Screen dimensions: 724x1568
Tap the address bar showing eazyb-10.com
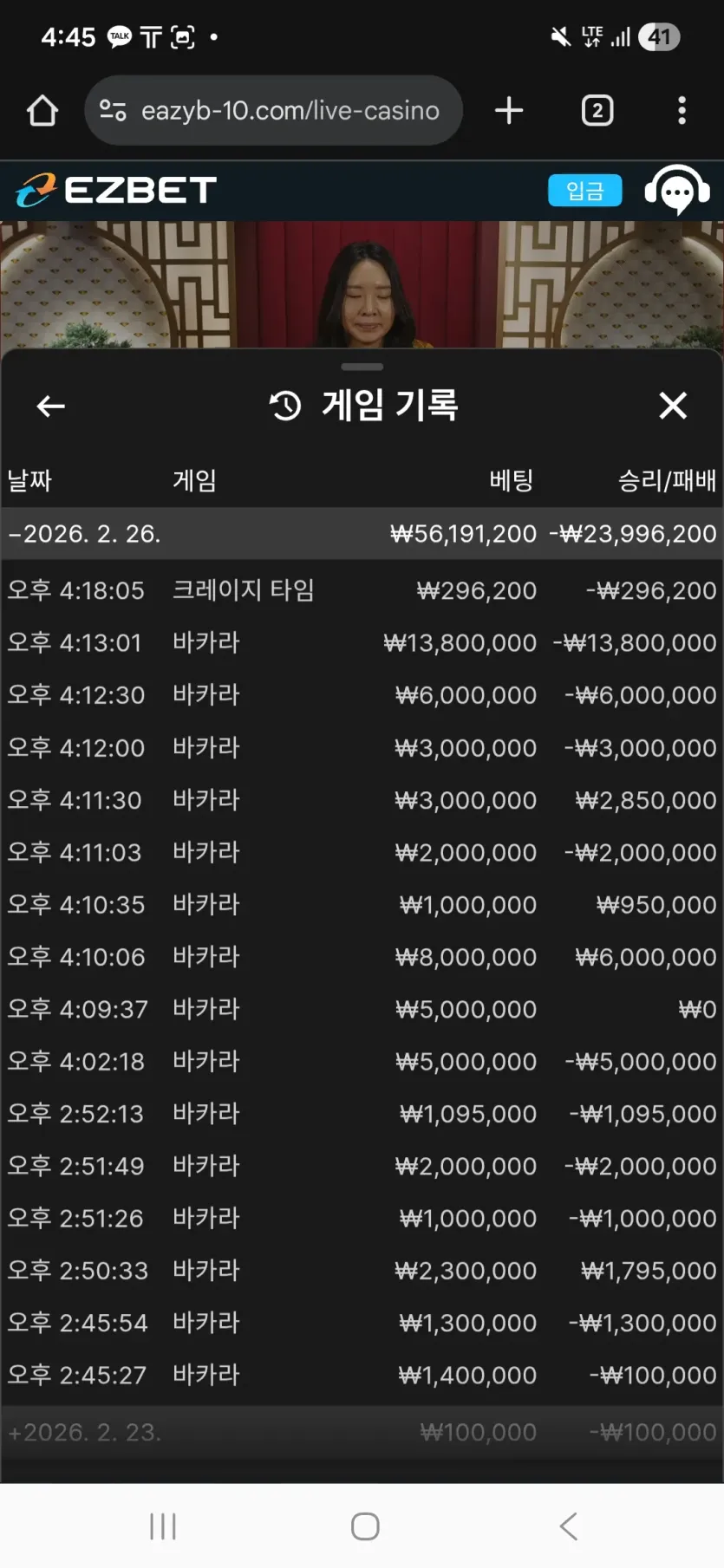pos(273,110)
